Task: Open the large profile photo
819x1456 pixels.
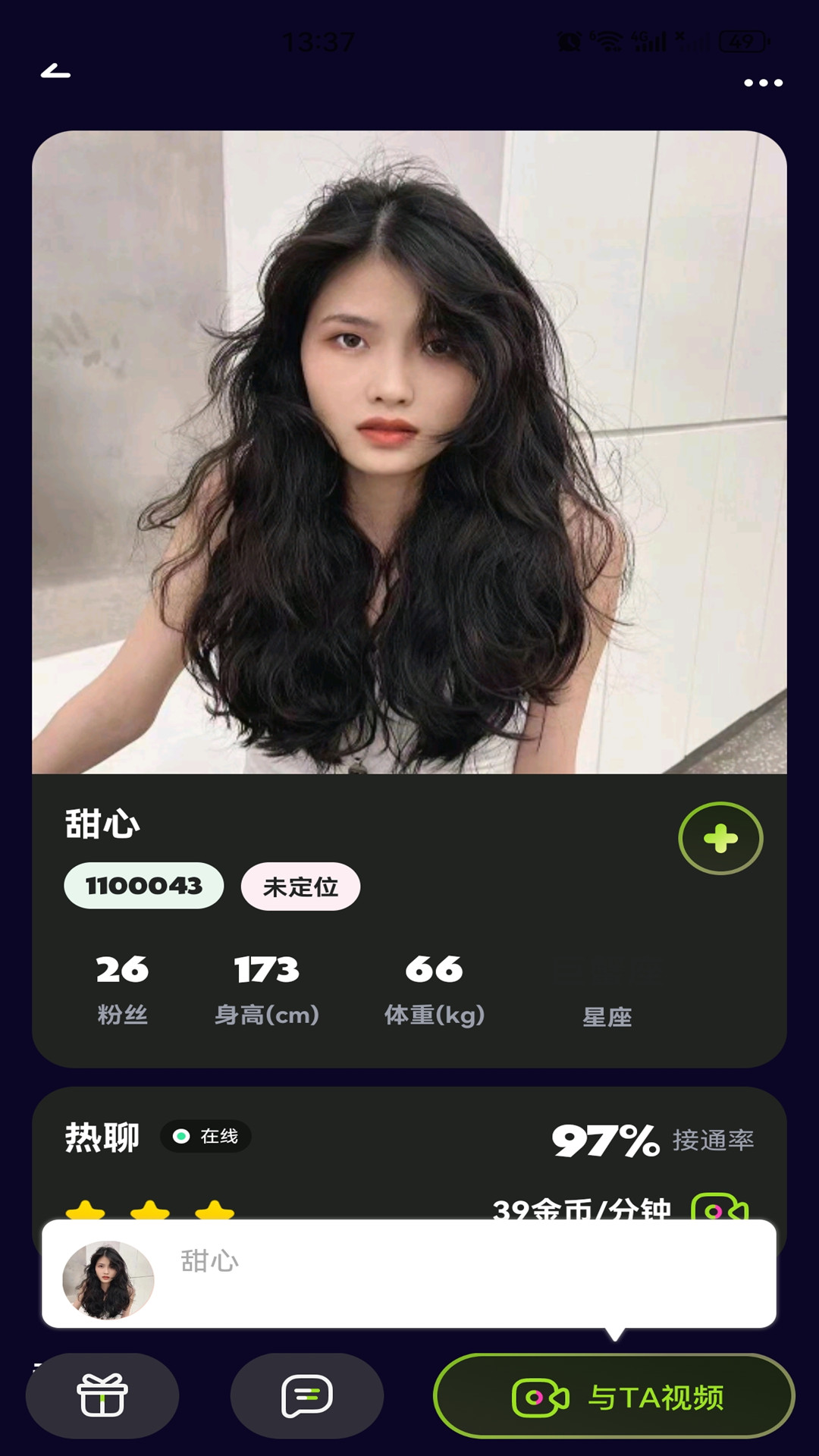Action: (x=409, y=452)
